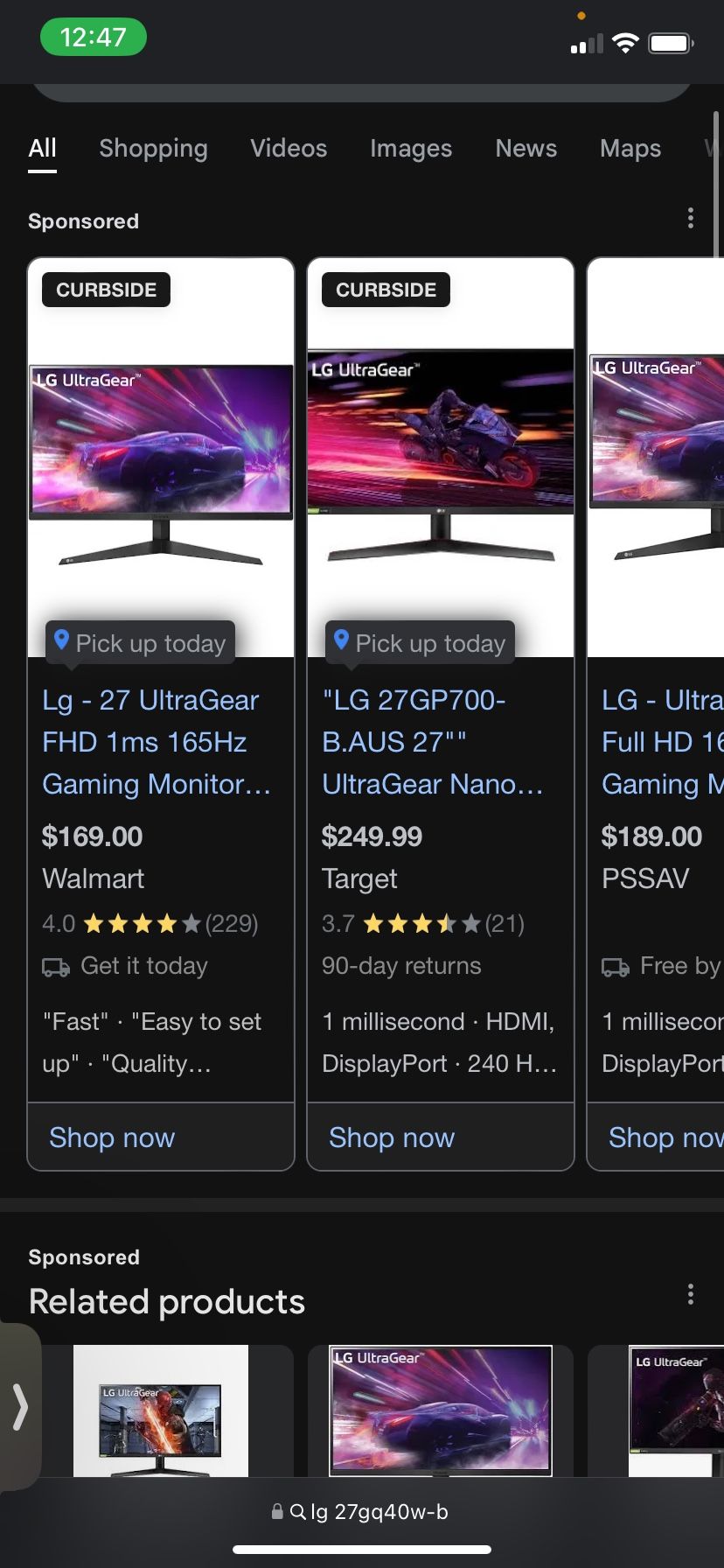Click the location pin on Walmart's Pick up today badge

pyautogui.click(x=61, y=641)
